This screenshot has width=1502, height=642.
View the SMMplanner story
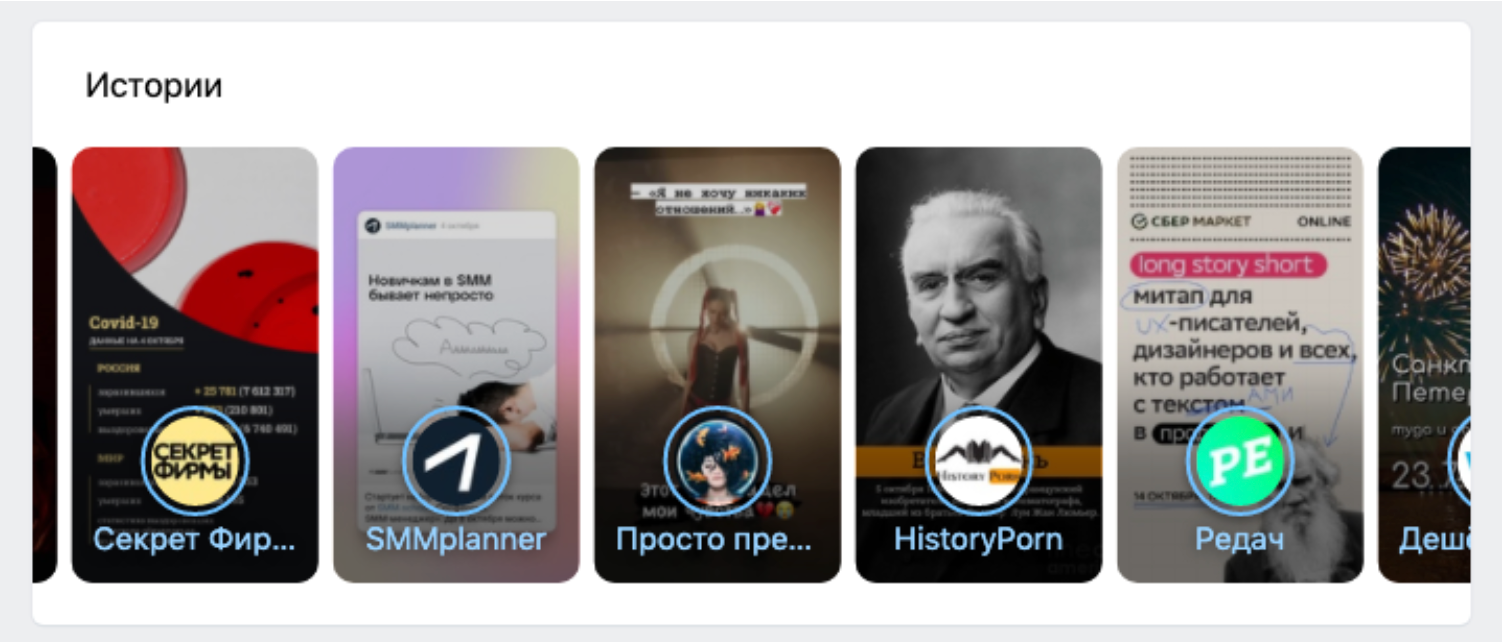[x=456, y=365]
